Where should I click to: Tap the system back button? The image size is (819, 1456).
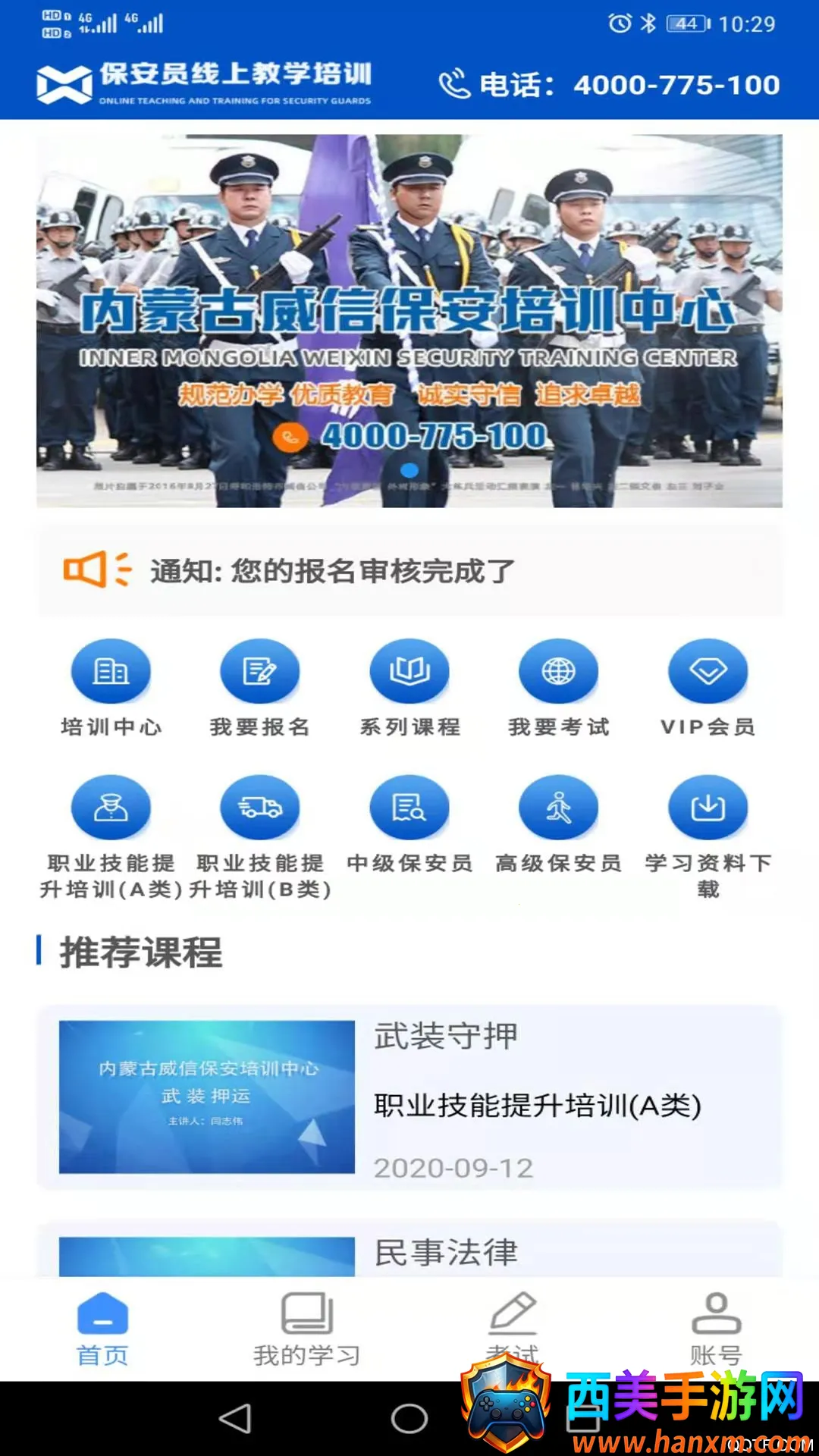tap(235, 1419)
